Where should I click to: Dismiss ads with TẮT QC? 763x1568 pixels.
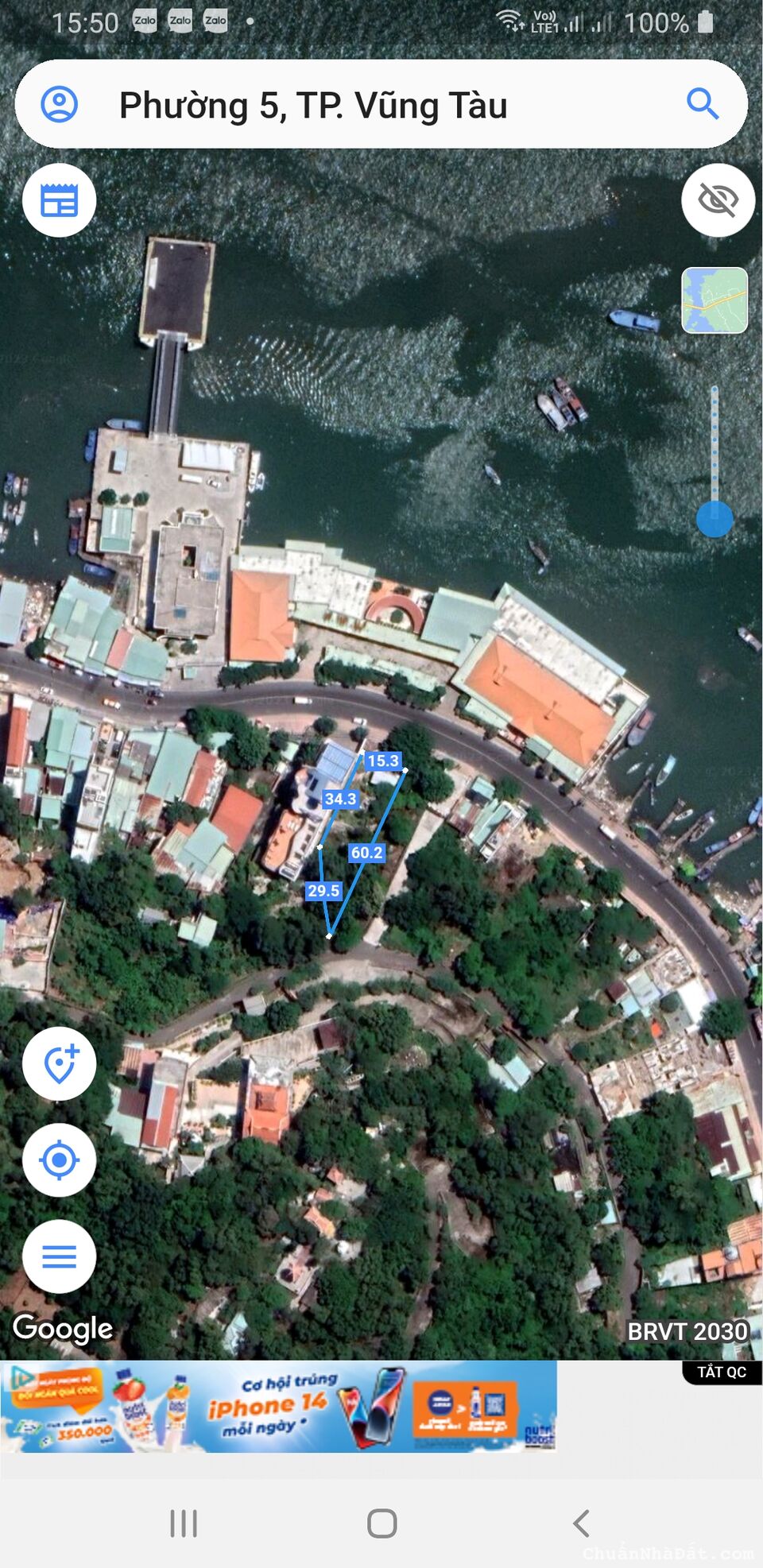[722, 1372]
